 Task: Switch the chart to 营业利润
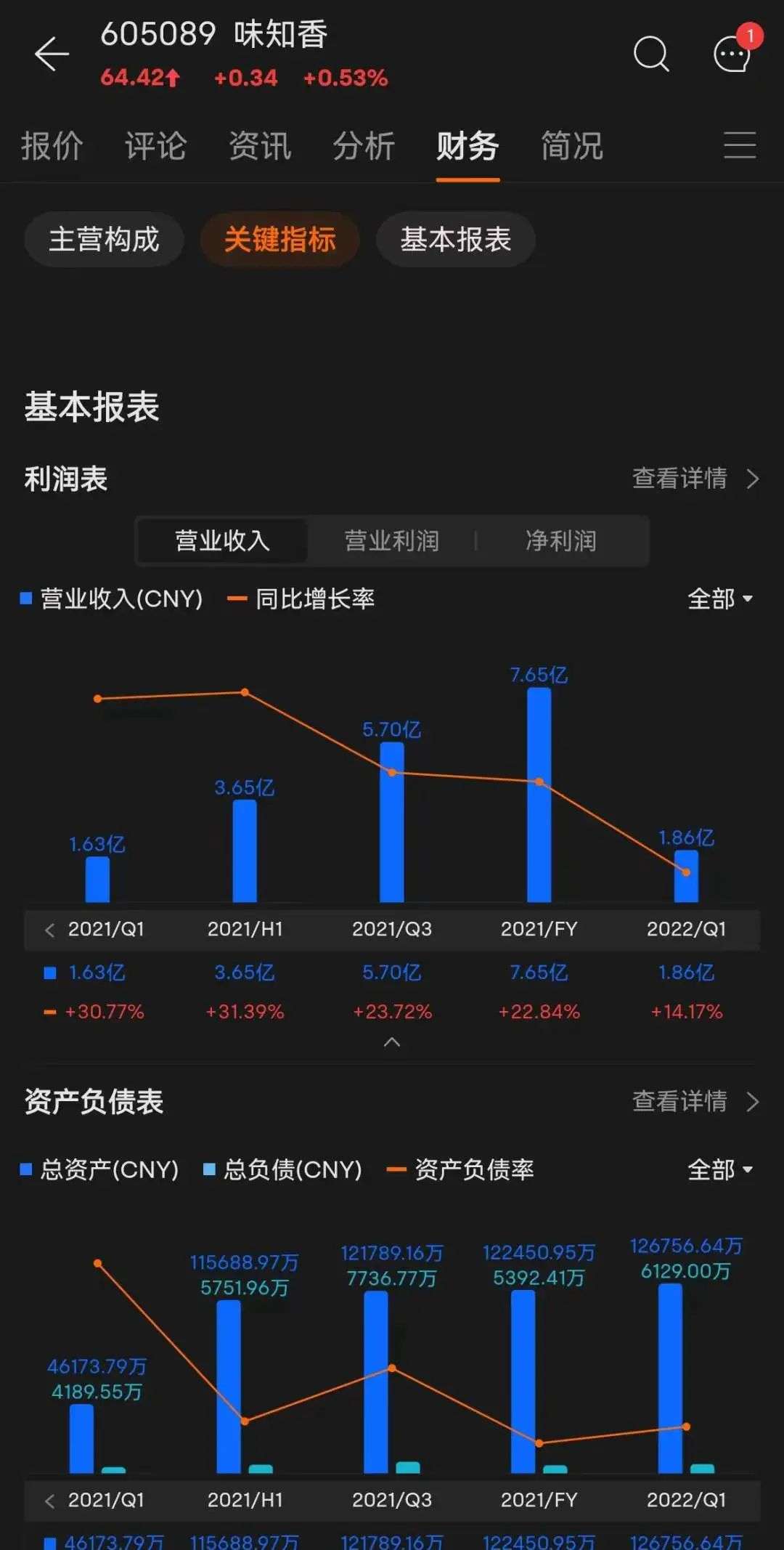[x=392, y=540]
